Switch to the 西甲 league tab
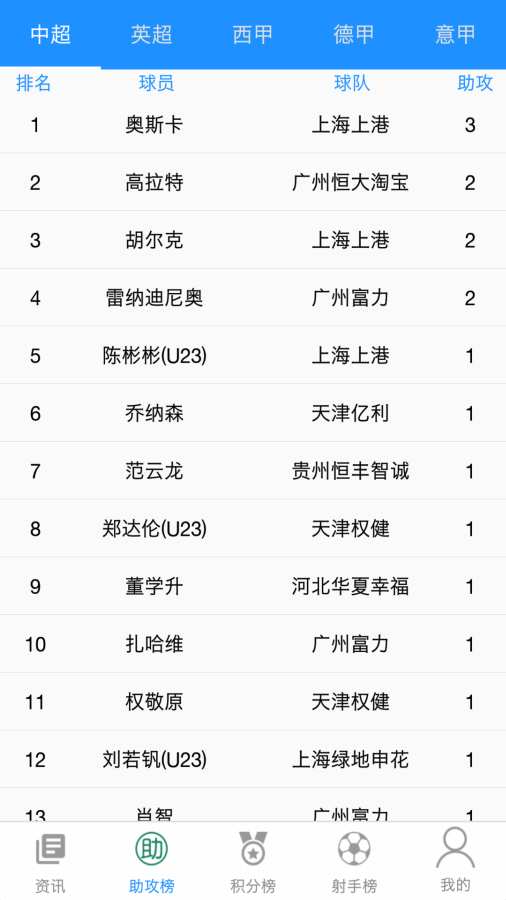The width and height of the screenshot is (506, 900). pos(252,34)
